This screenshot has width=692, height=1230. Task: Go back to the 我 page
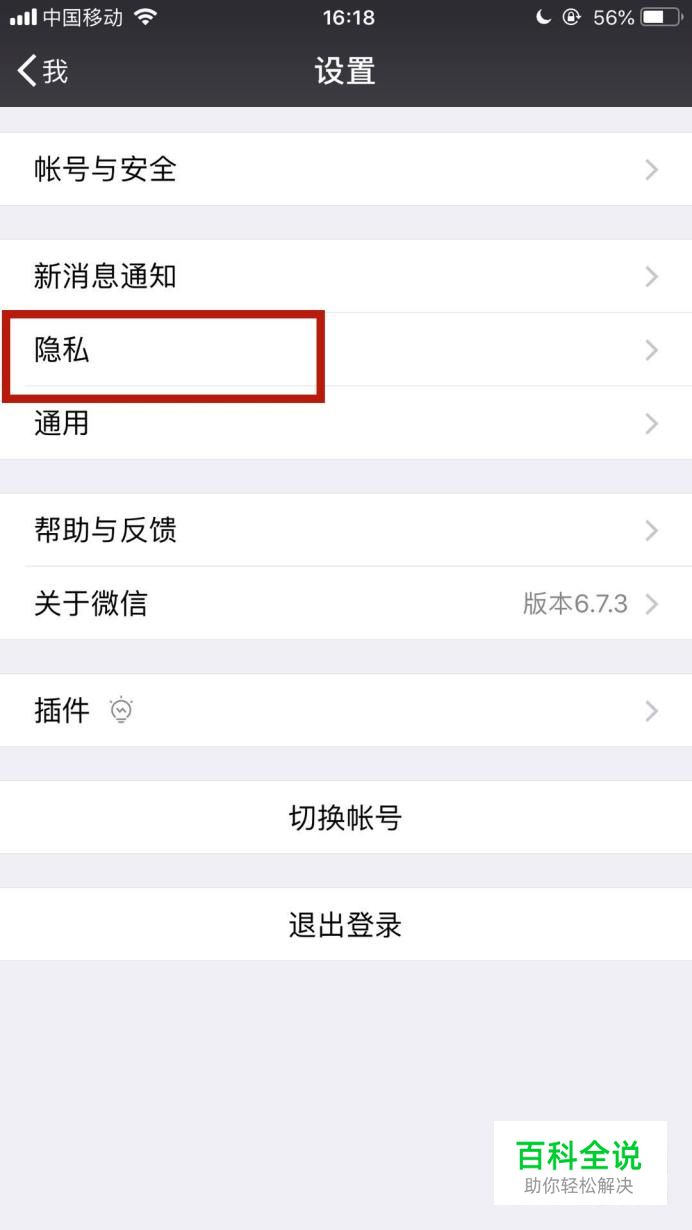point(43,72)
